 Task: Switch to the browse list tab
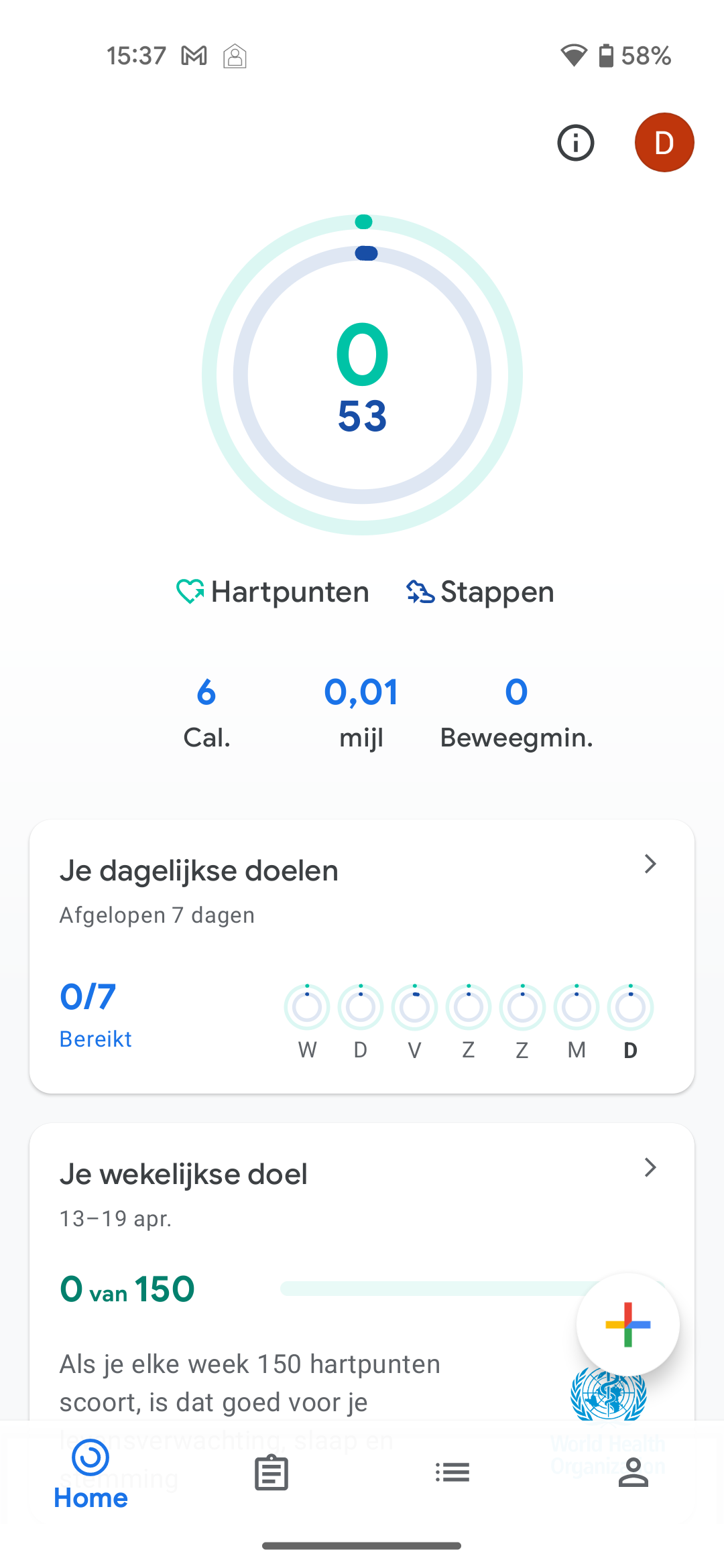coord(452,1473)
